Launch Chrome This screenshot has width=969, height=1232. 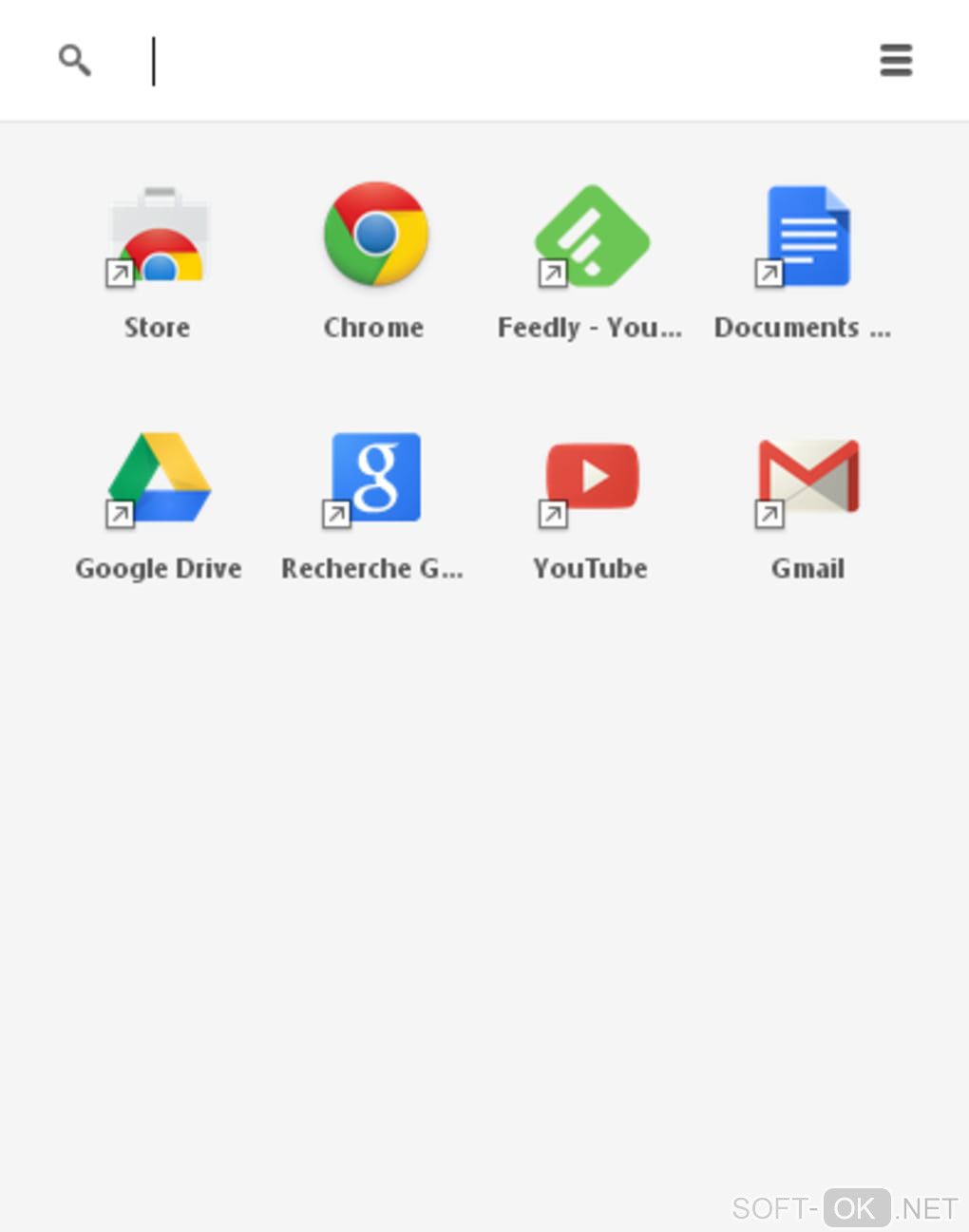375,236
